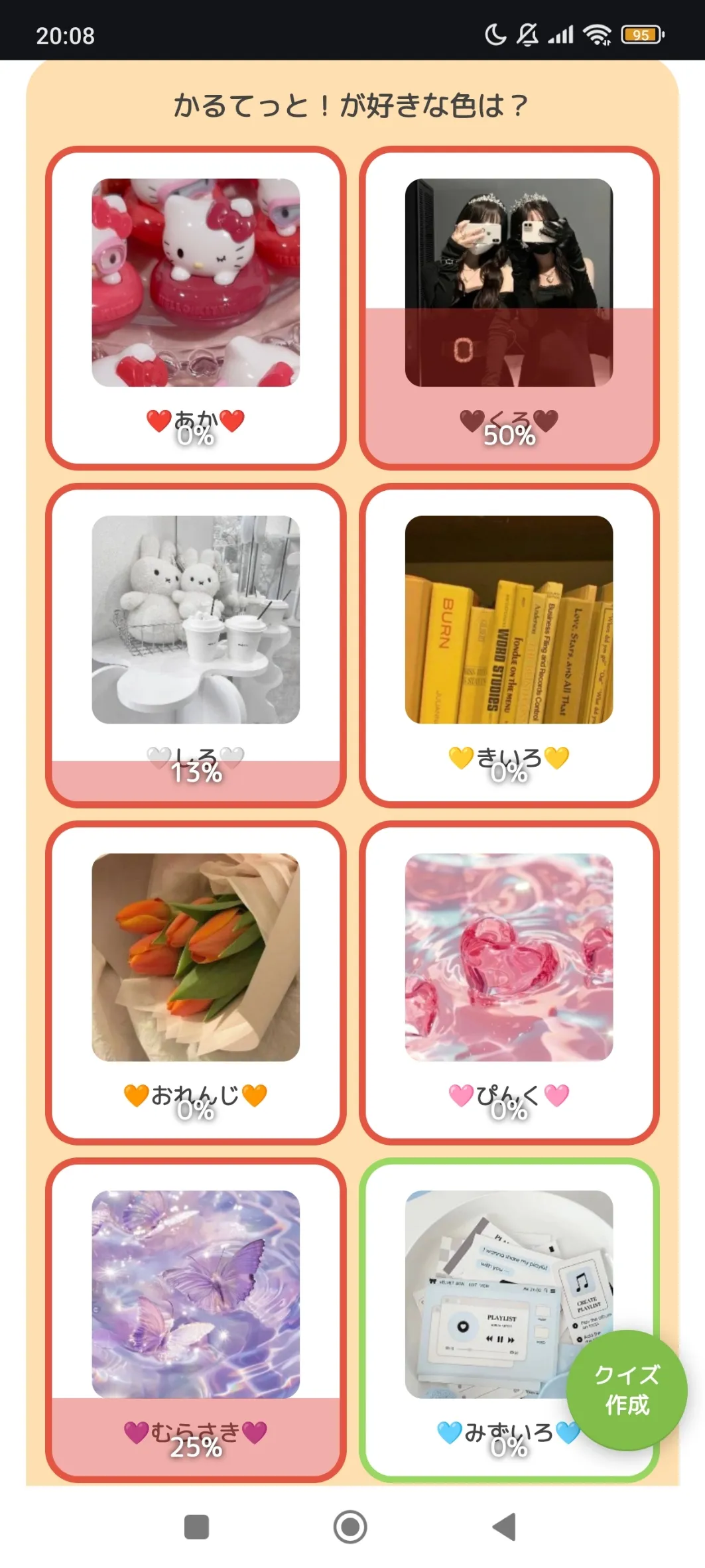
Task: Choose the くろ black answer card
Action: (x=509, y=308)
